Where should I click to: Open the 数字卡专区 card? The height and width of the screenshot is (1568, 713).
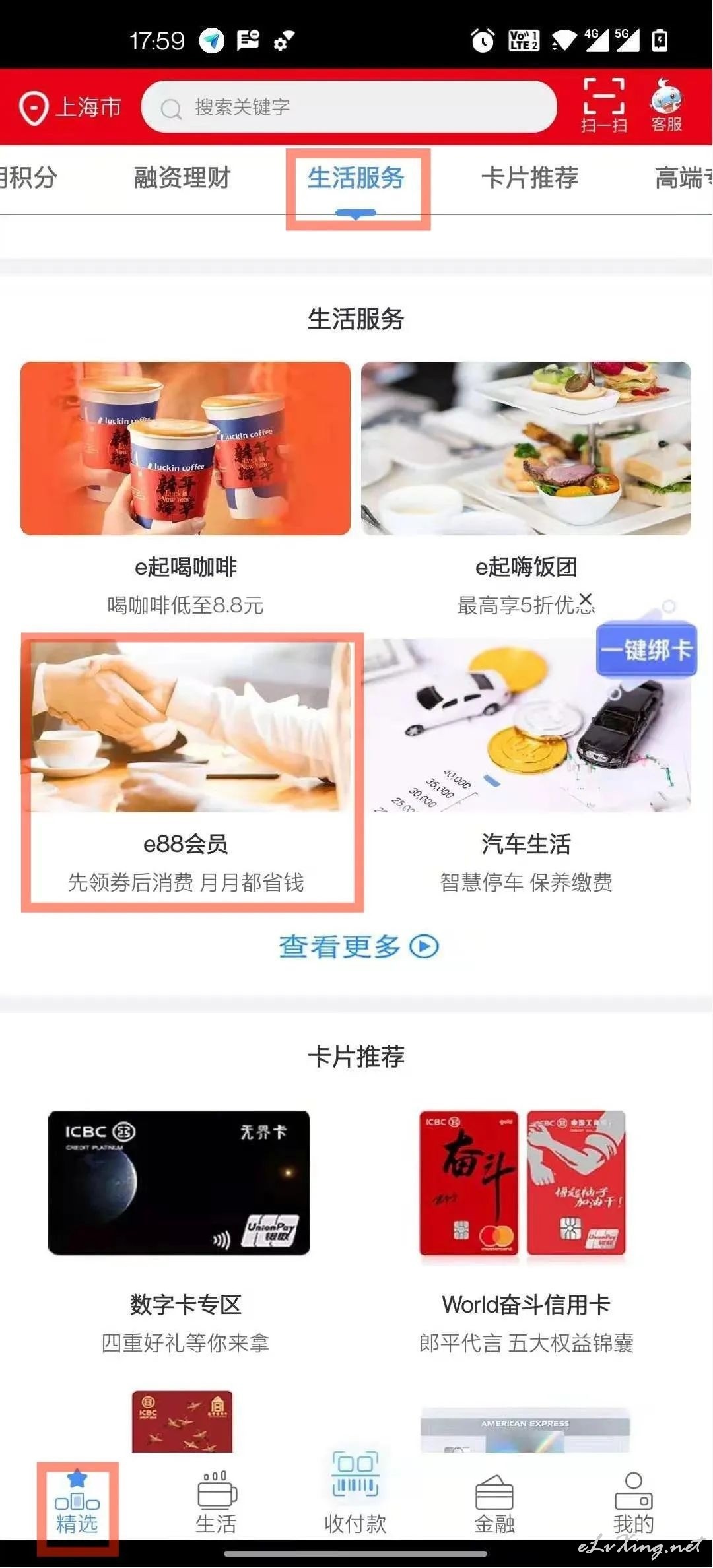(x=186, y=1231)
